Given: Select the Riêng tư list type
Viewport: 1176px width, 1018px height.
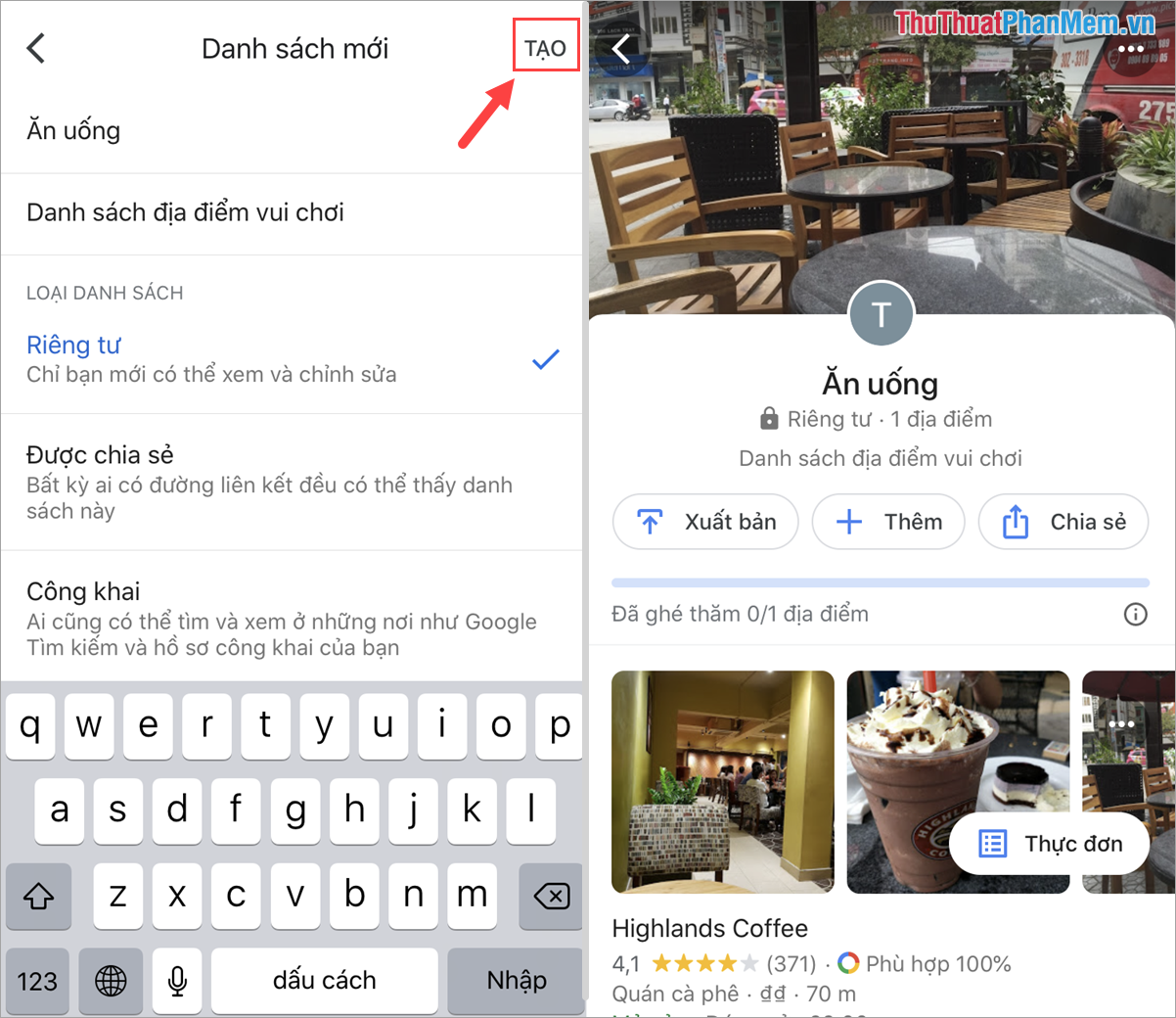Looking at the screenshot, I should coord(292,358).
